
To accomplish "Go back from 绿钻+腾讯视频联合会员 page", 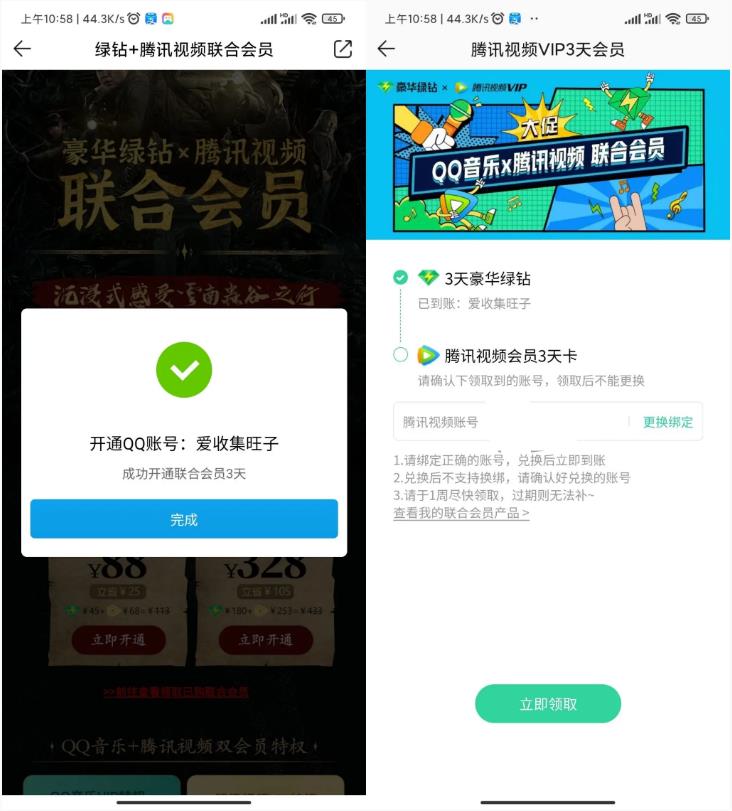I will point(22,49).
